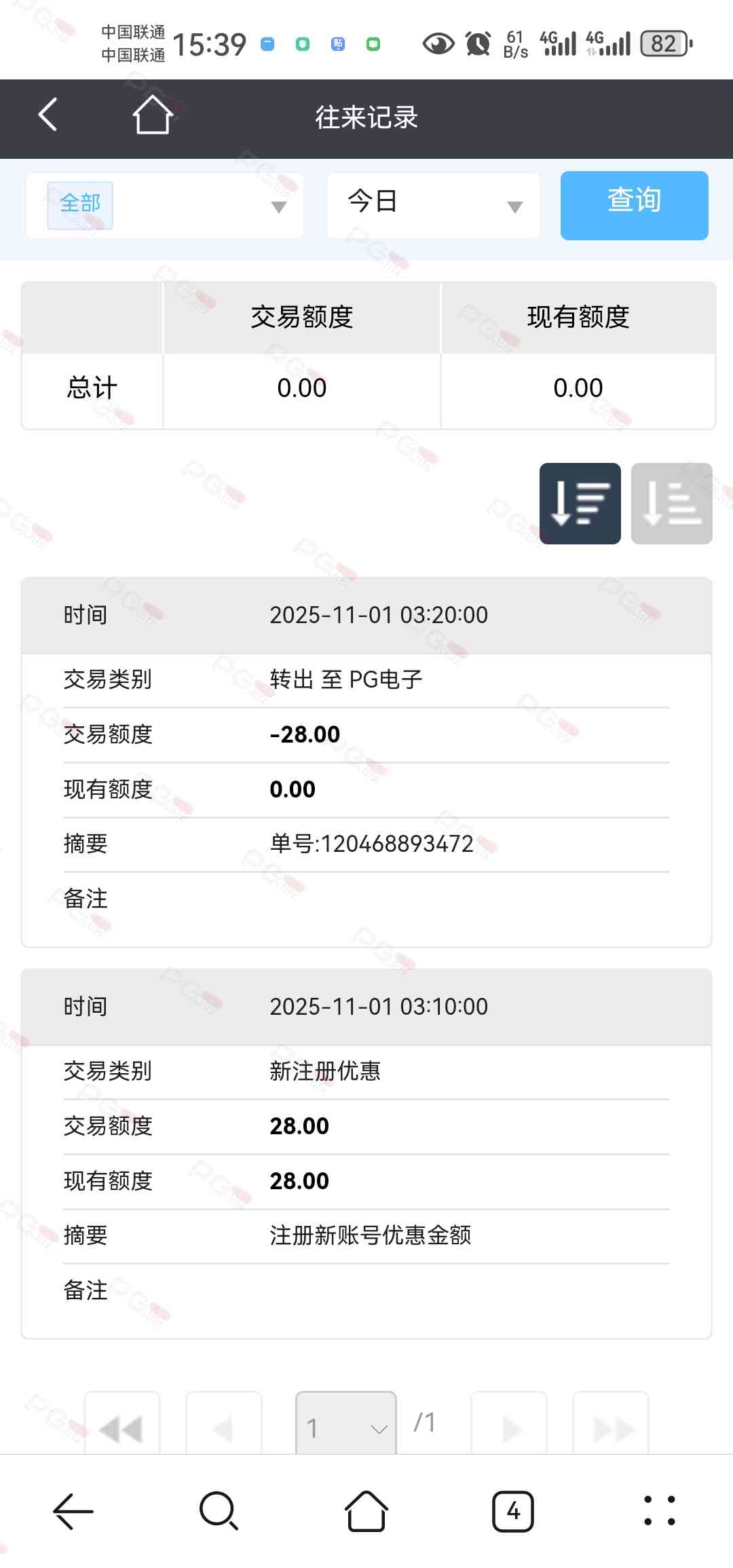Screen dimensions: 733x1568
Task: Go to the previous page of records
Action: [223, 1427]
